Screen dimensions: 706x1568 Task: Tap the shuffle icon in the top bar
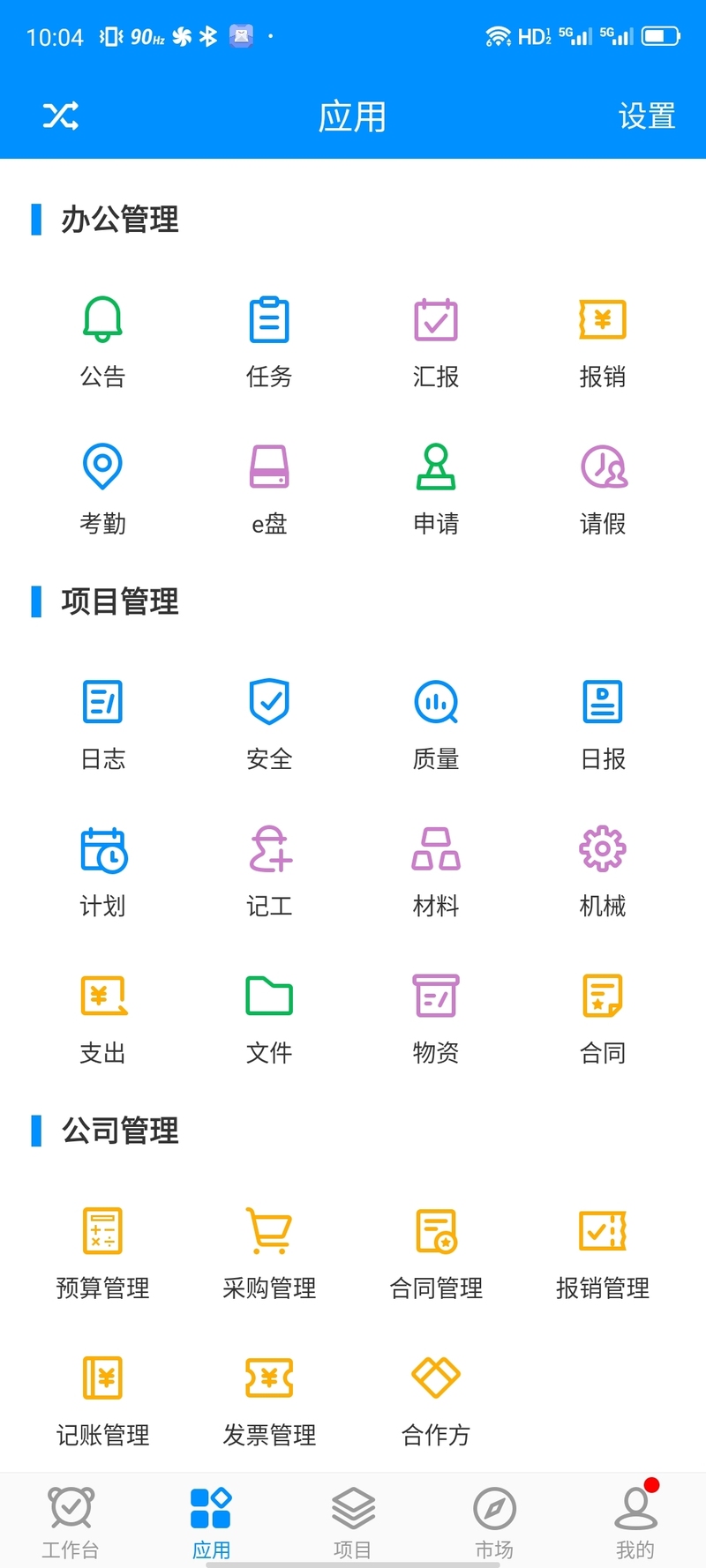pos(61,116)
